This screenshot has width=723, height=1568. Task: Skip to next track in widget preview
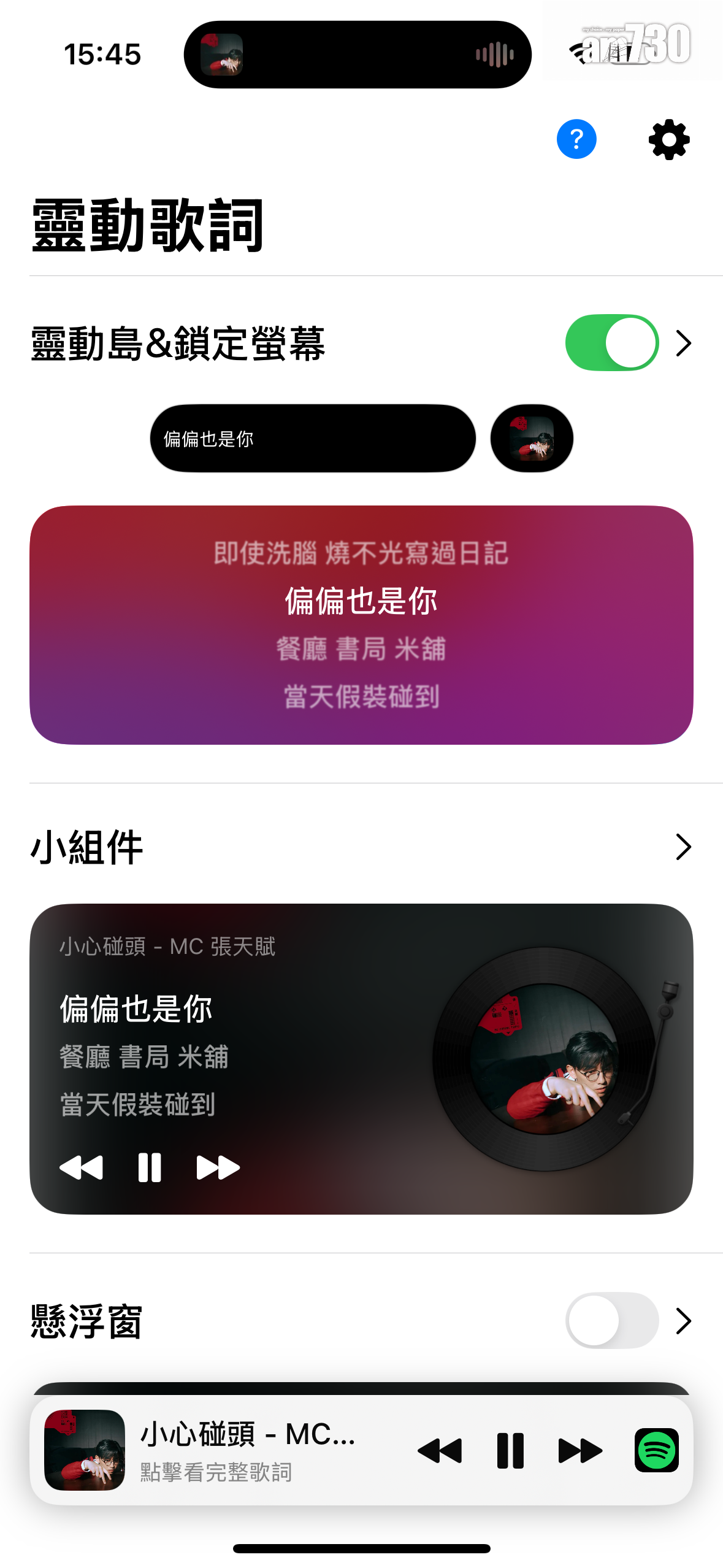(x=218, y=1167)
